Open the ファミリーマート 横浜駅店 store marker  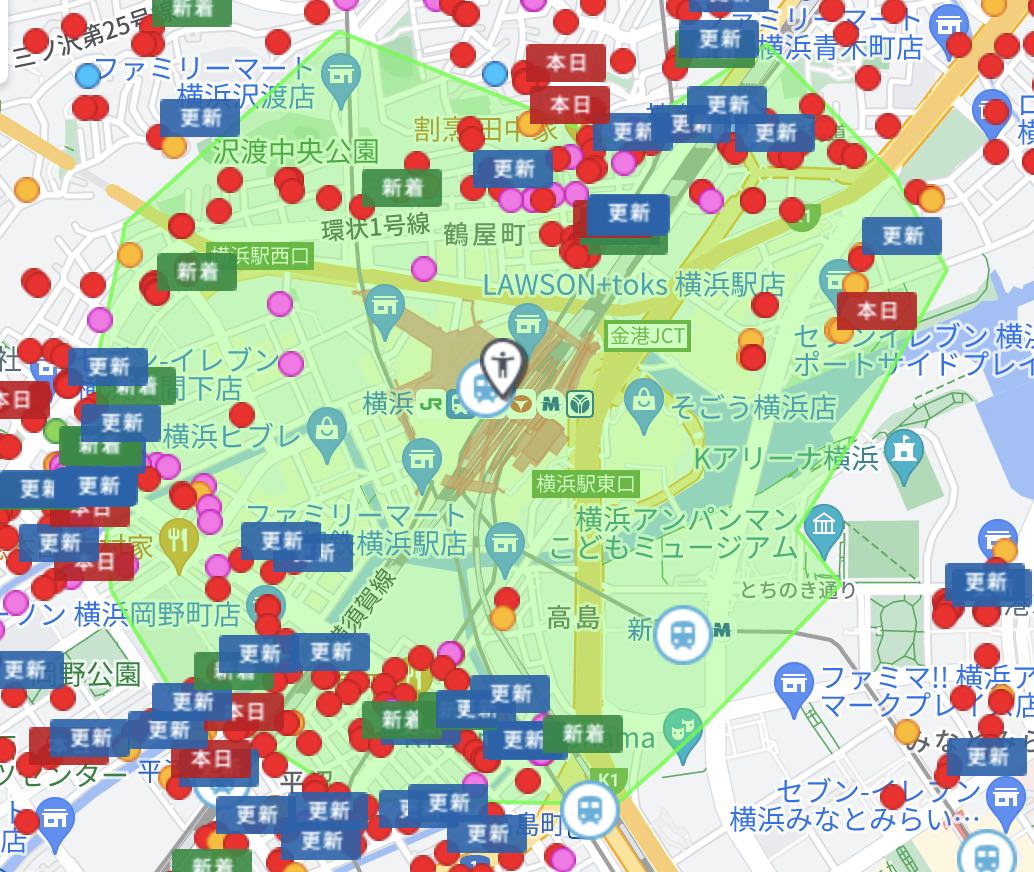click(505, 544)
